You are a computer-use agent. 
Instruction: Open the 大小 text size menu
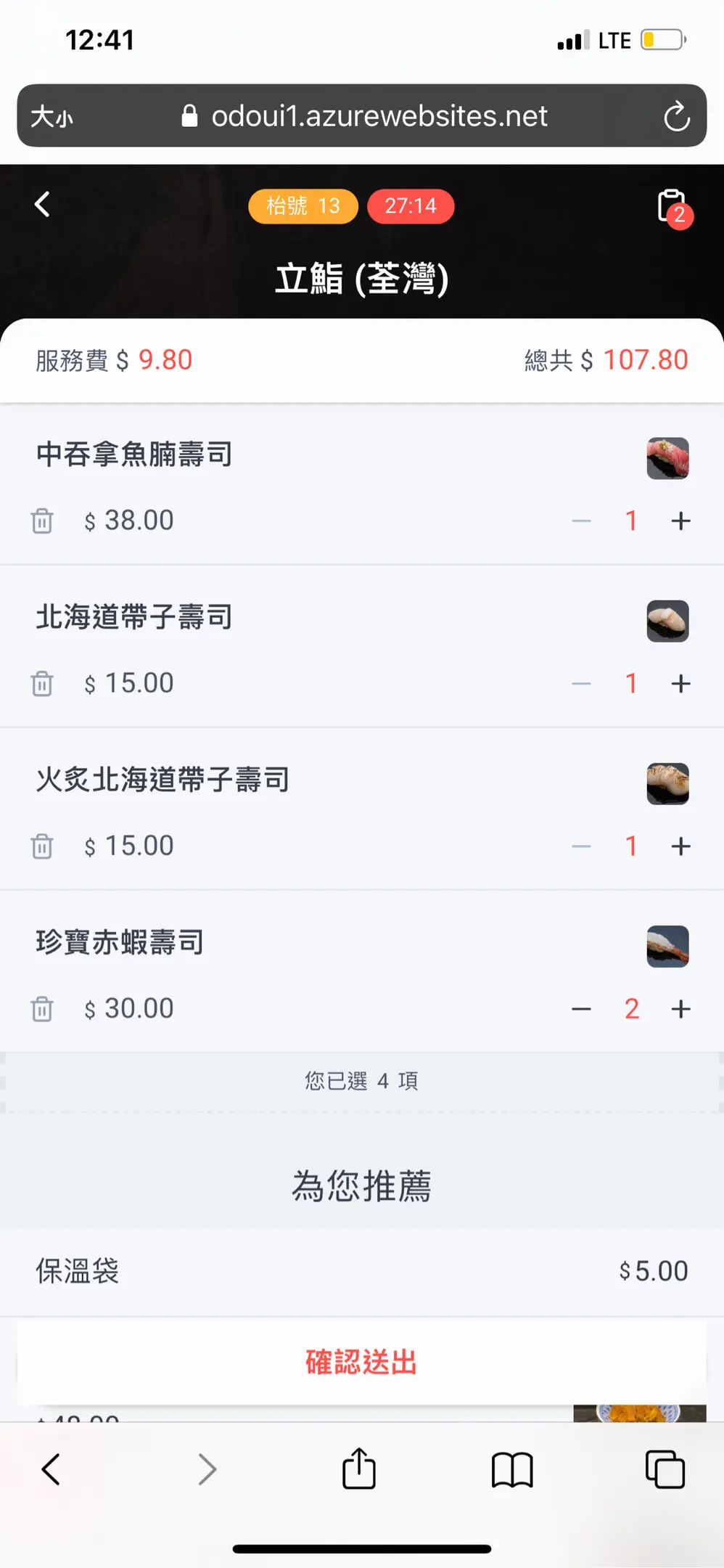52,116
